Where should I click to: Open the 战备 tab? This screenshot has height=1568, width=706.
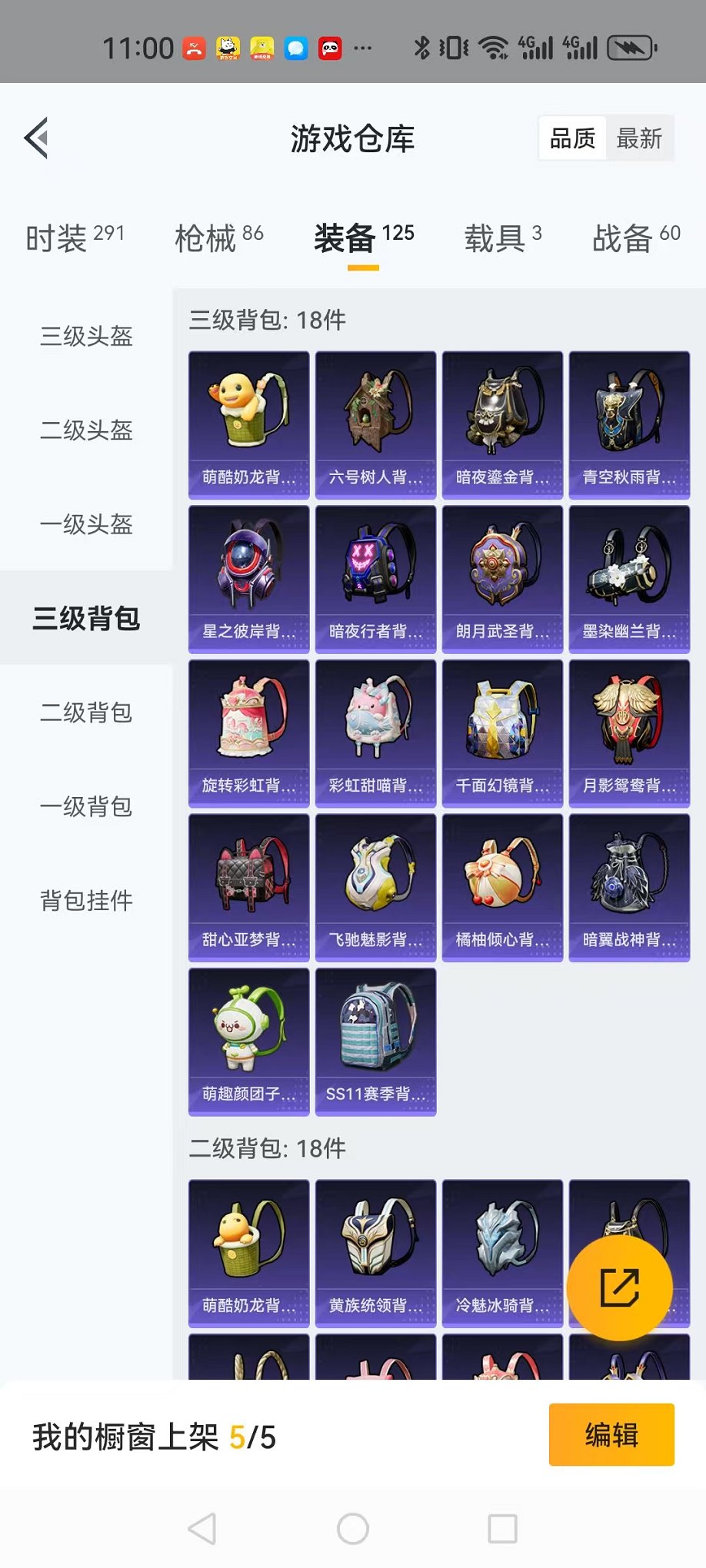tap(636, 238)
